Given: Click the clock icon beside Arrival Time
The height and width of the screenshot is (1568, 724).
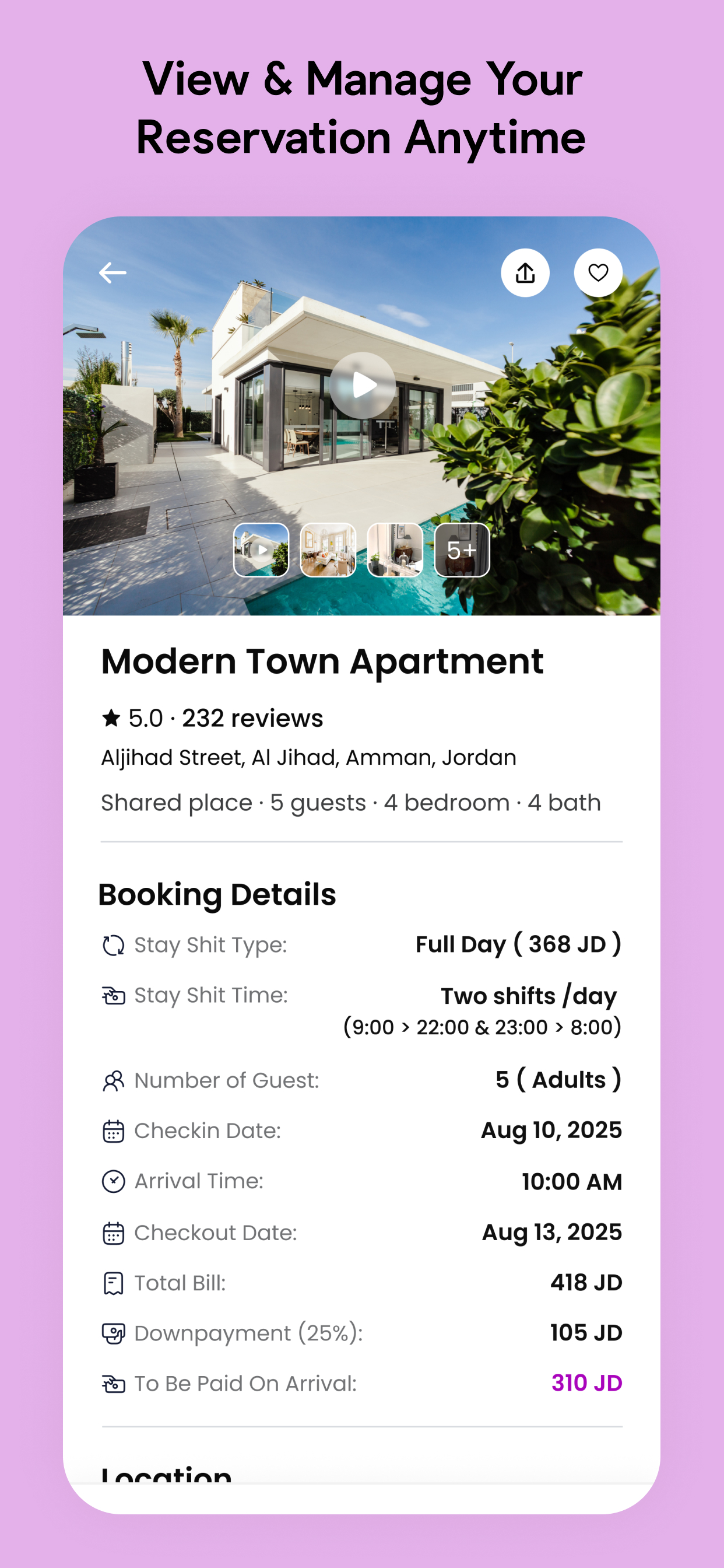Looking at the screenshot, I should point(113,1181).
